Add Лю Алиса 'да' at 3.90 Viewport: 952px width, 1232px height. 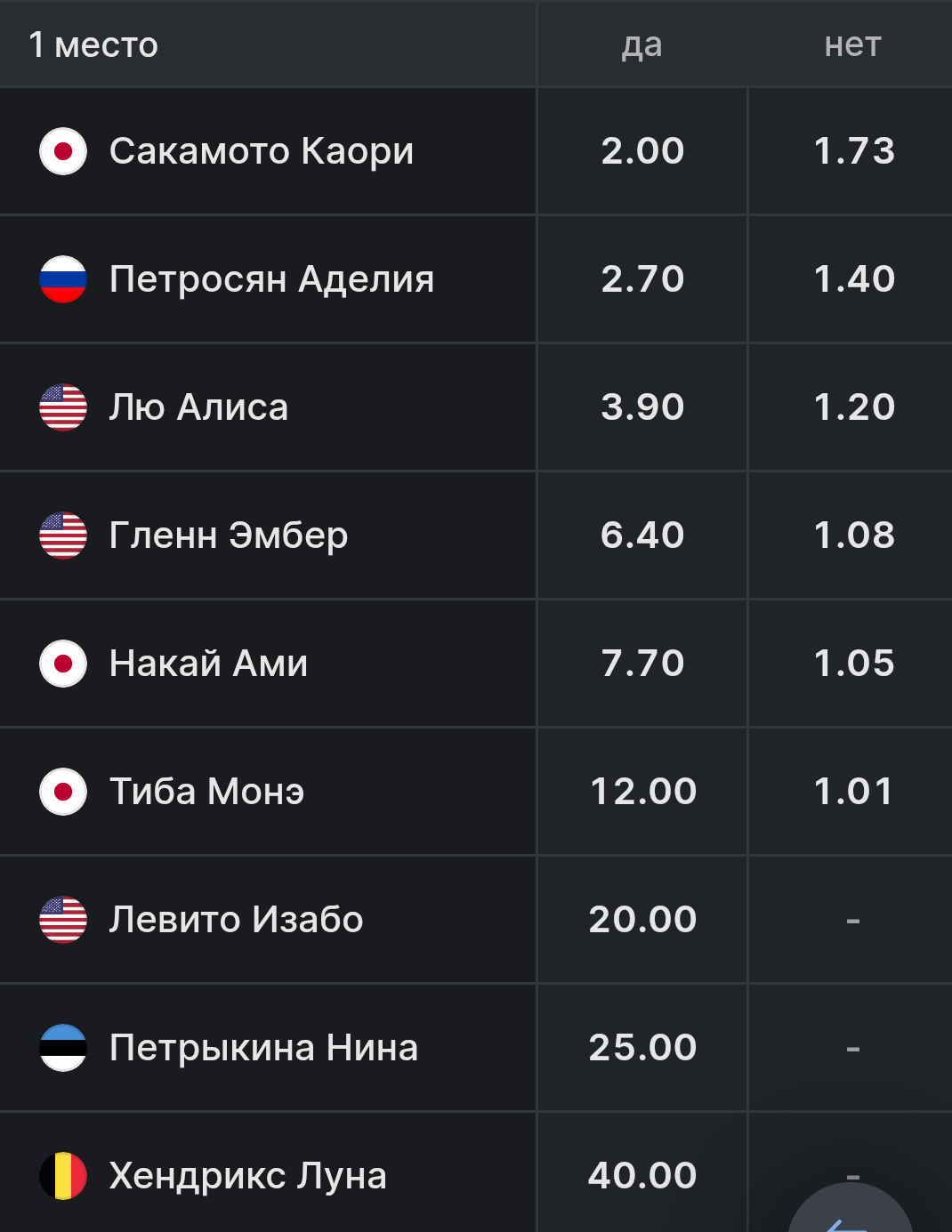[x=642, y=407]
